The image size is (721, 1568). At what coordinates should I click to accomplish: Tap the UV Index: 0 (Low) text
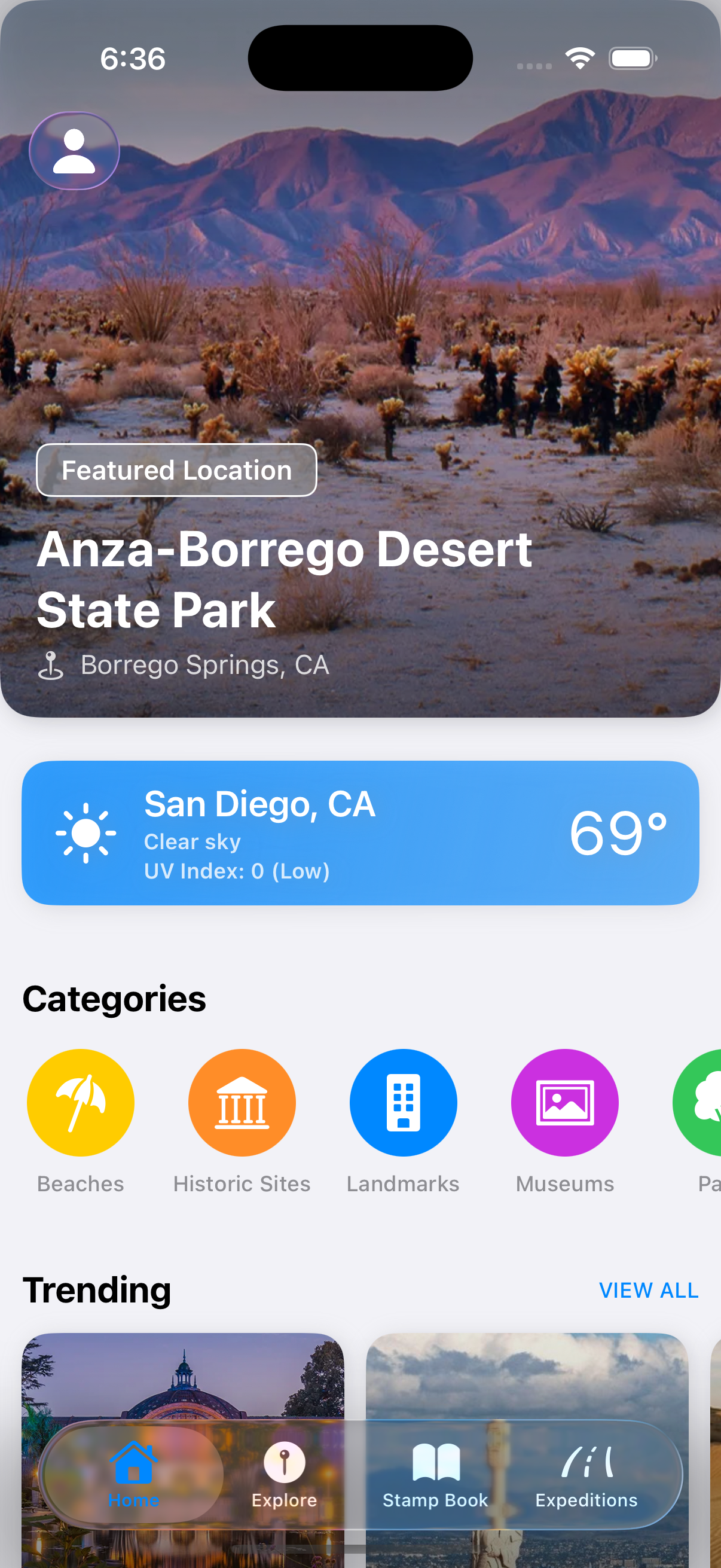click(x=237, y=871)
